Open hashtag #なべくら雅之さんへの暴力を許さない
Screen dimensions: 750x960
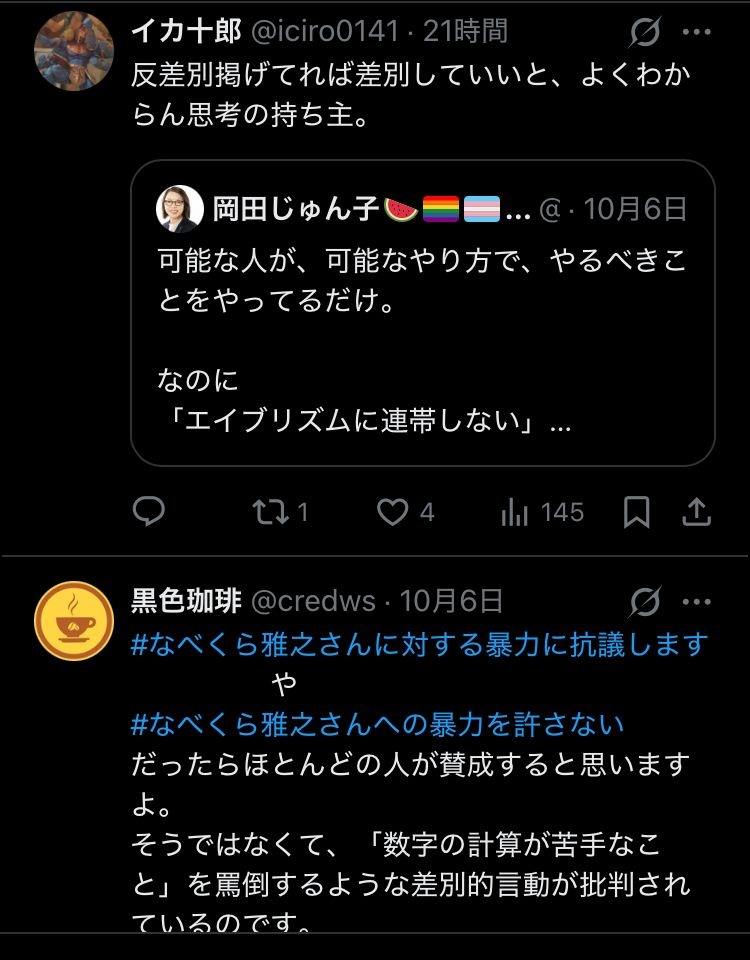pyautogui.click(x=378, y=723)
